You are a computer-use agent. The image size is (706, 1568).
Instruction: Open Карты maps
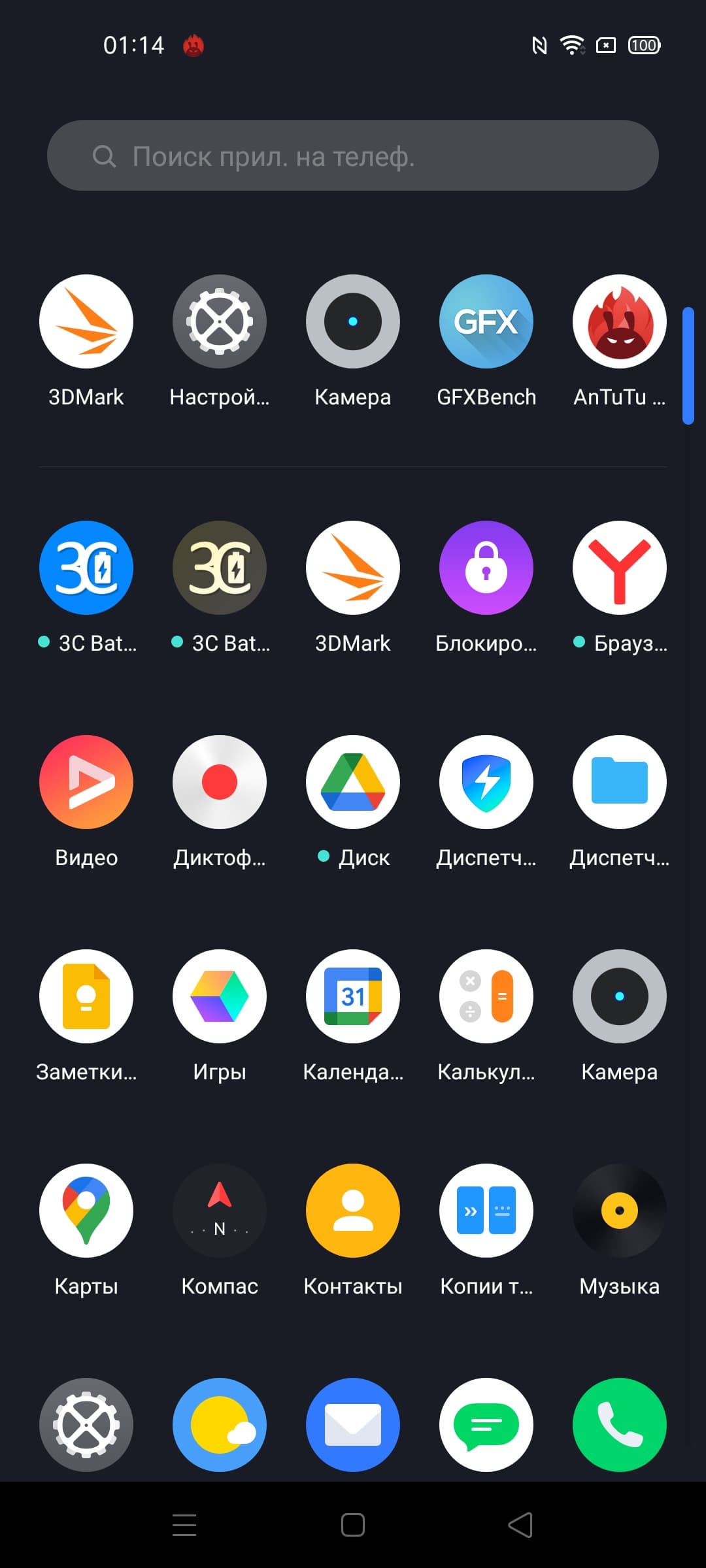click(x=86, y=1211)
